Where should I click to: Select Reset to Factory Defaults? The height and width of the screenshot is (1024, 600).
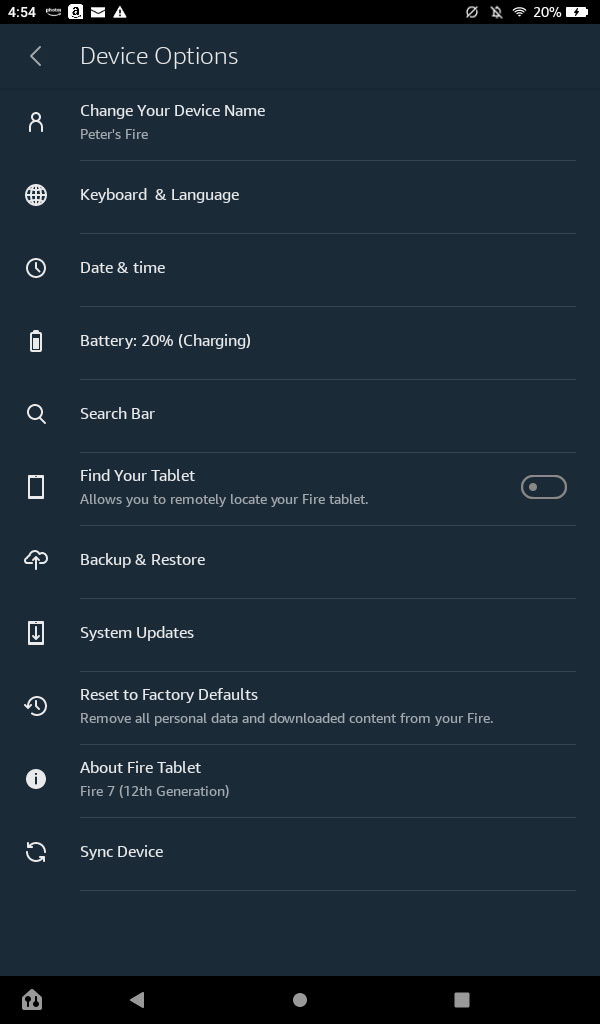(x=170, y=705)
